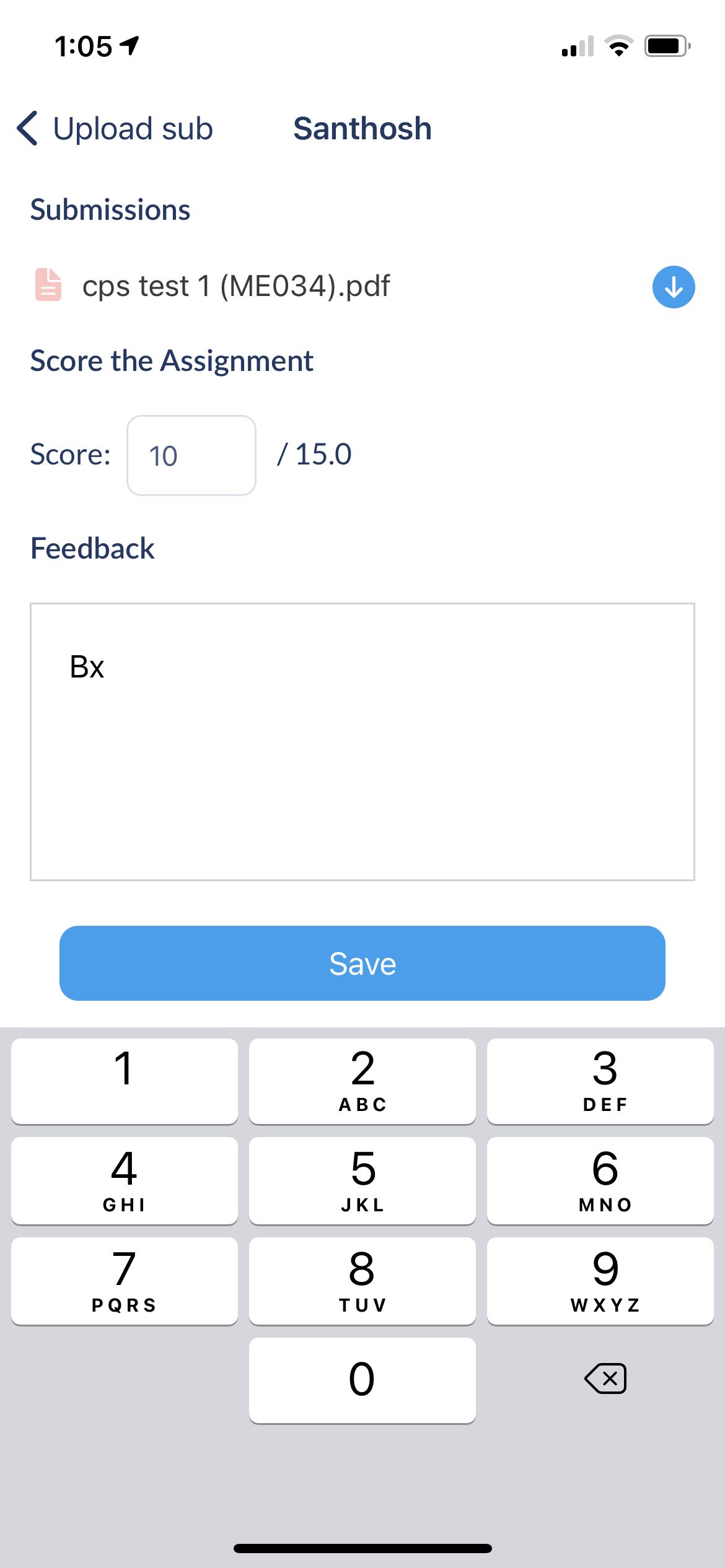Save the assignment score

coord(362,963)
